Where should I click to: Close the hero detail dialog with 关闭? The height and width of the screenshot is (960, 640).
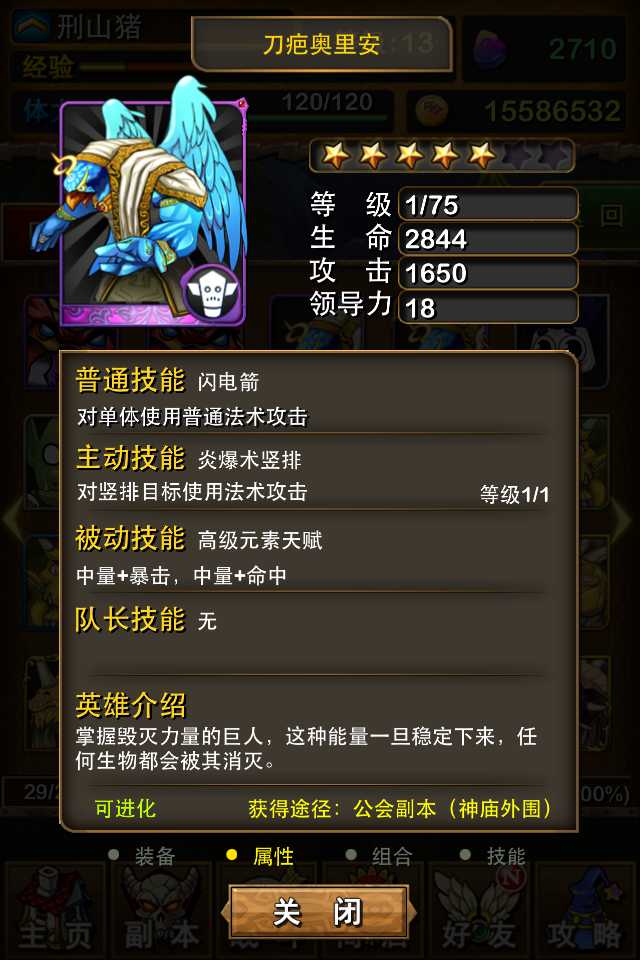tap(318, 911)
